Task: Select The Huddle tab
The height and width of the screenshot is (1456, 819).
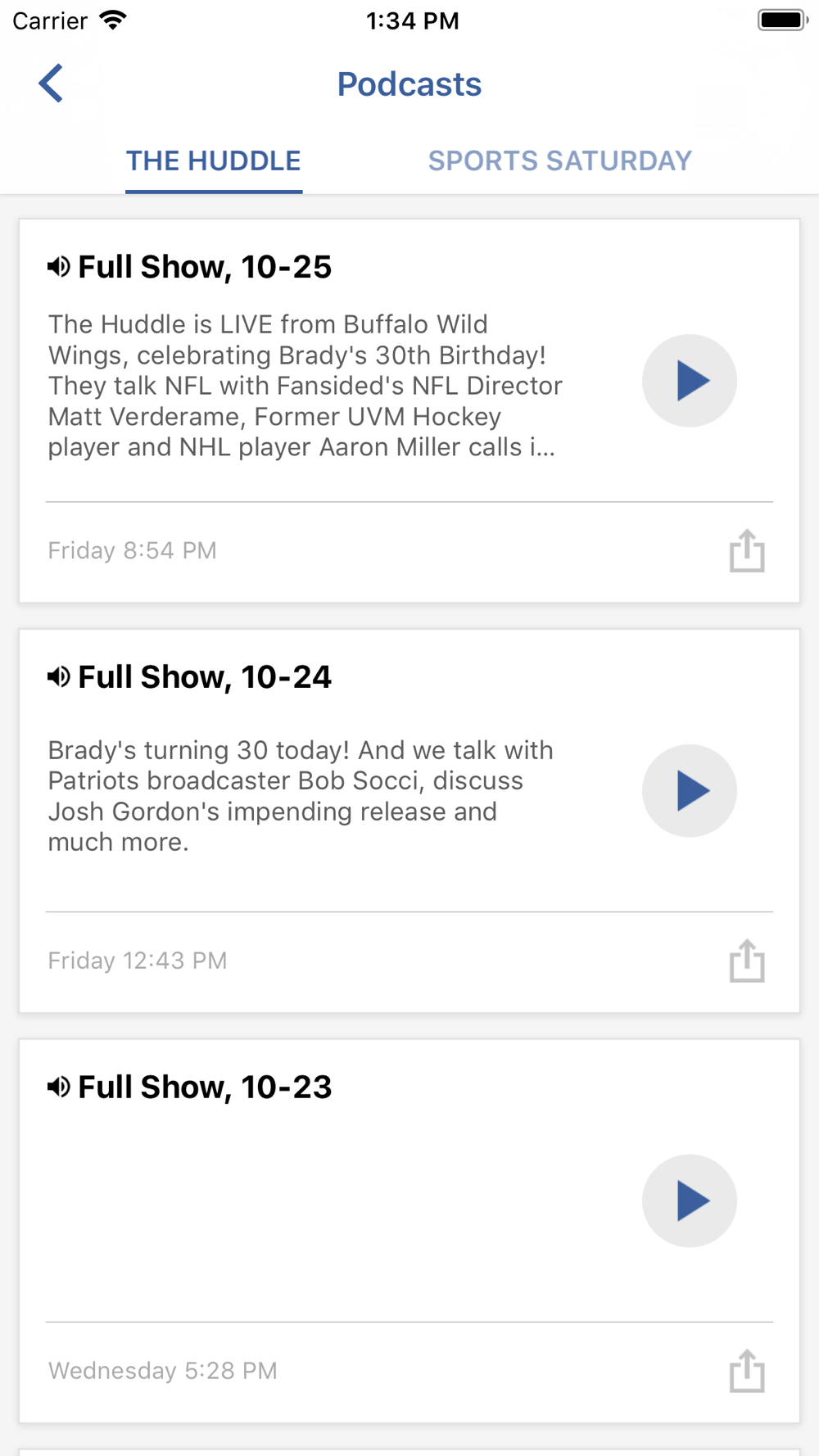Action: point(214,161)
